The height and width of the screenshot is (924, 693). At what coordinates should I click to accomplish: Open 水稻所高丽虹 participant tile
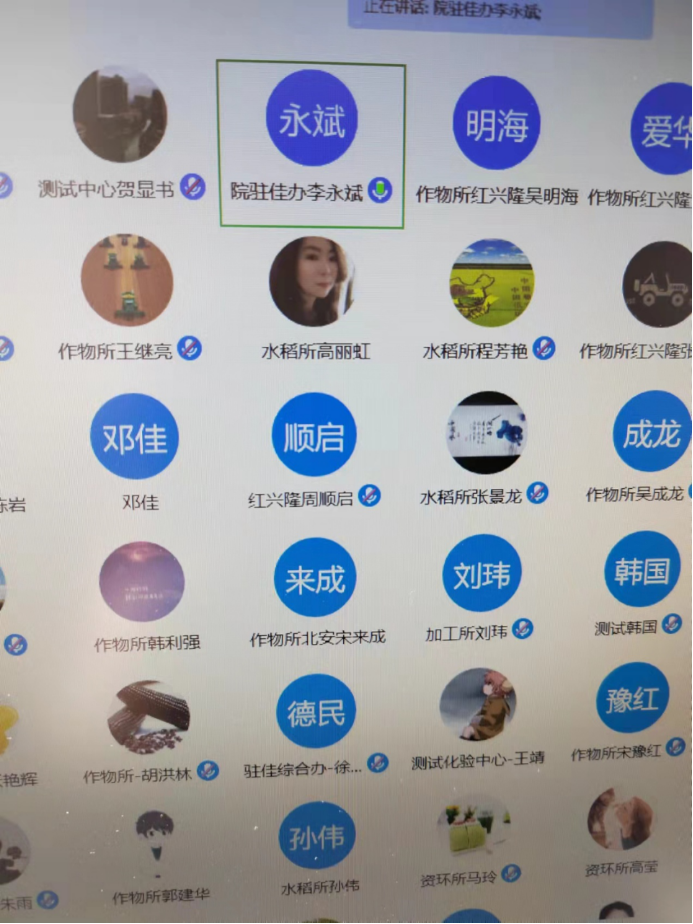[x=312, y=283]
